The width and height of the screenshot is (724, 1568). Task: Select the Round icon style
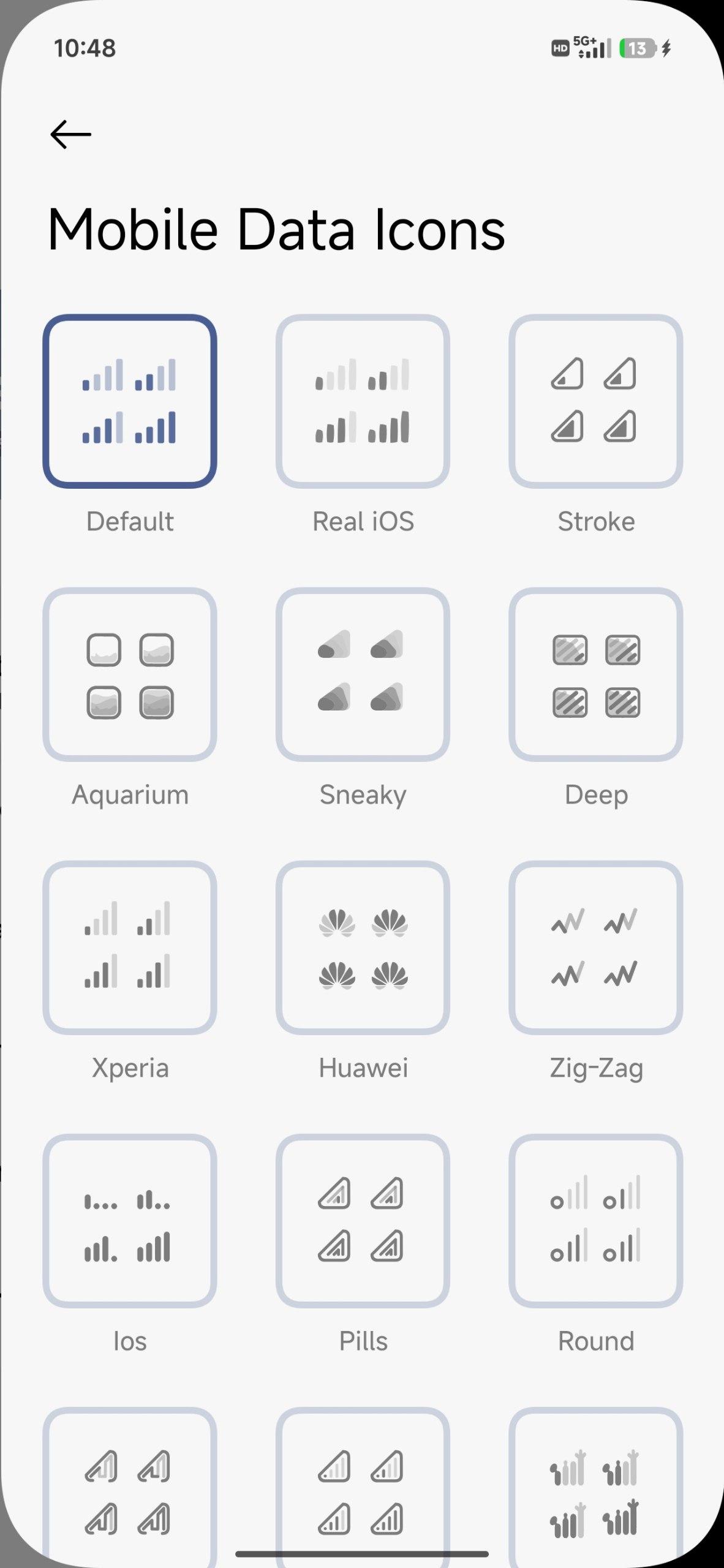tap(595, 1221)
